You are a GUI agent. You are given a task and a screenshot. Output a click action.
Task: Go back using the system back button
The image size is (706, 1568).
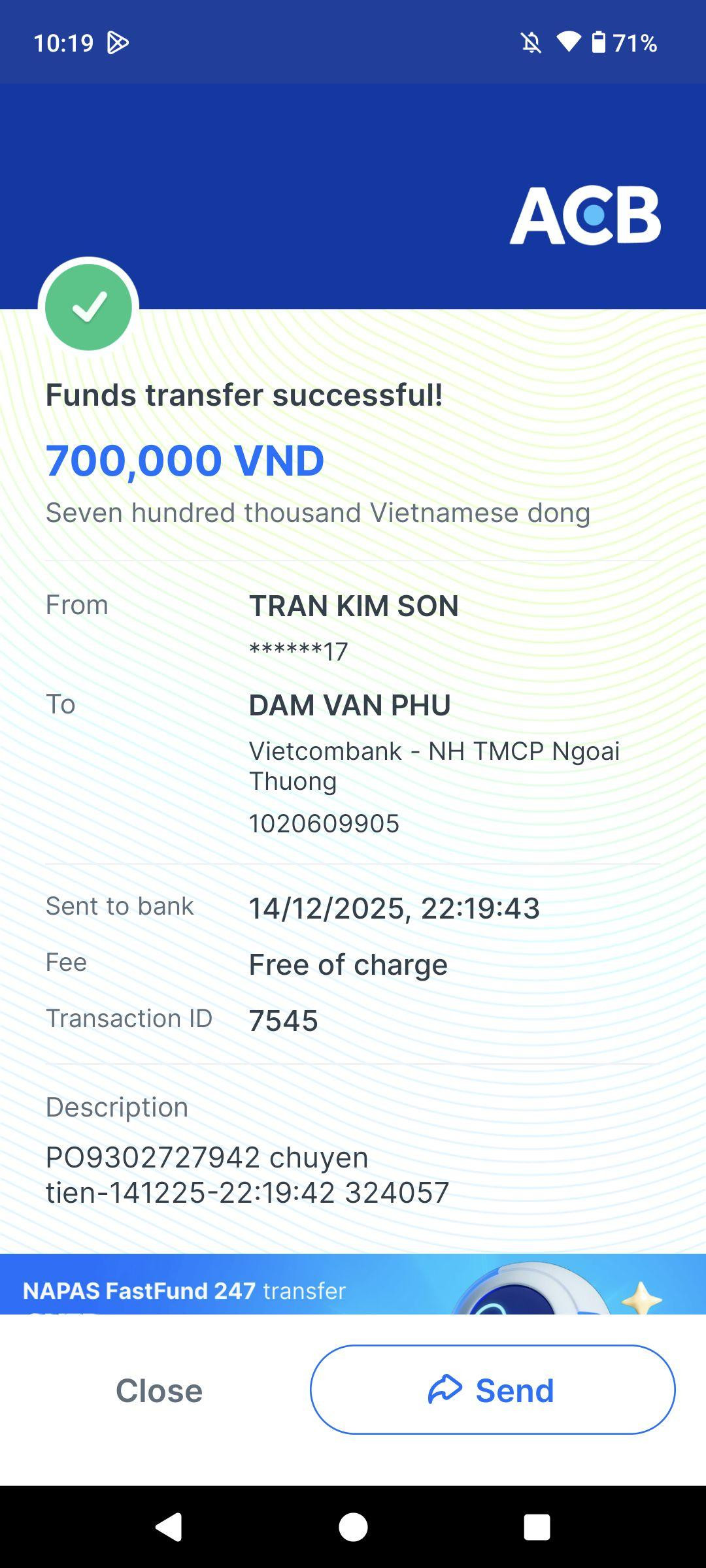(x=169, y=1527)
